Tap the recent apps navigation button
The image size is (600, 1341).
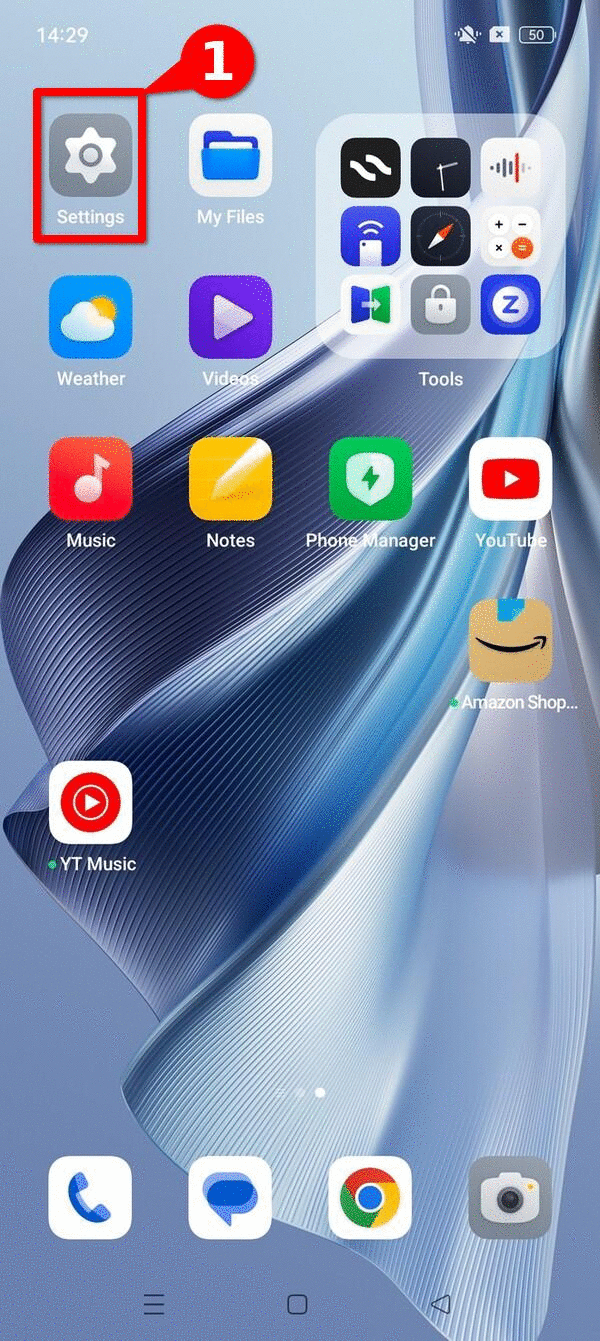point(154,1304)
